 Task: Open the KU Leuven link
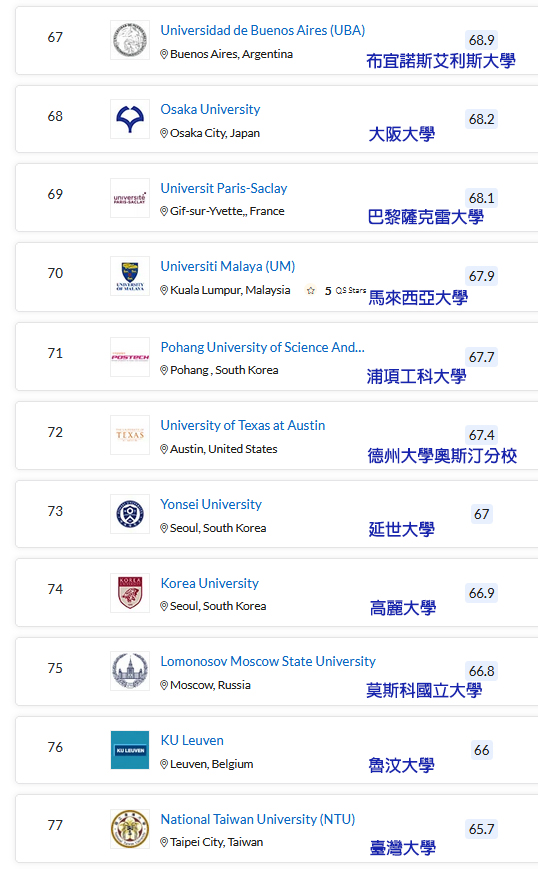pos(192,741)
